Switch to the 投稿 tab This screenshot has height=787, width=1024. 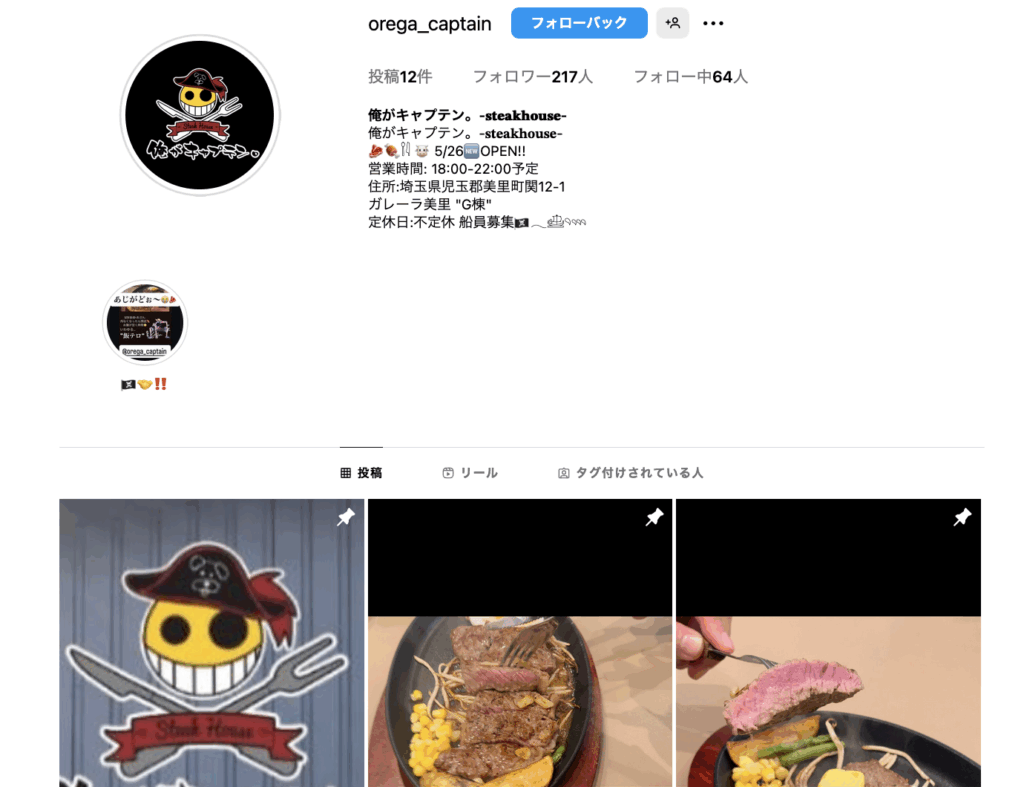click(x=361, y=473)
